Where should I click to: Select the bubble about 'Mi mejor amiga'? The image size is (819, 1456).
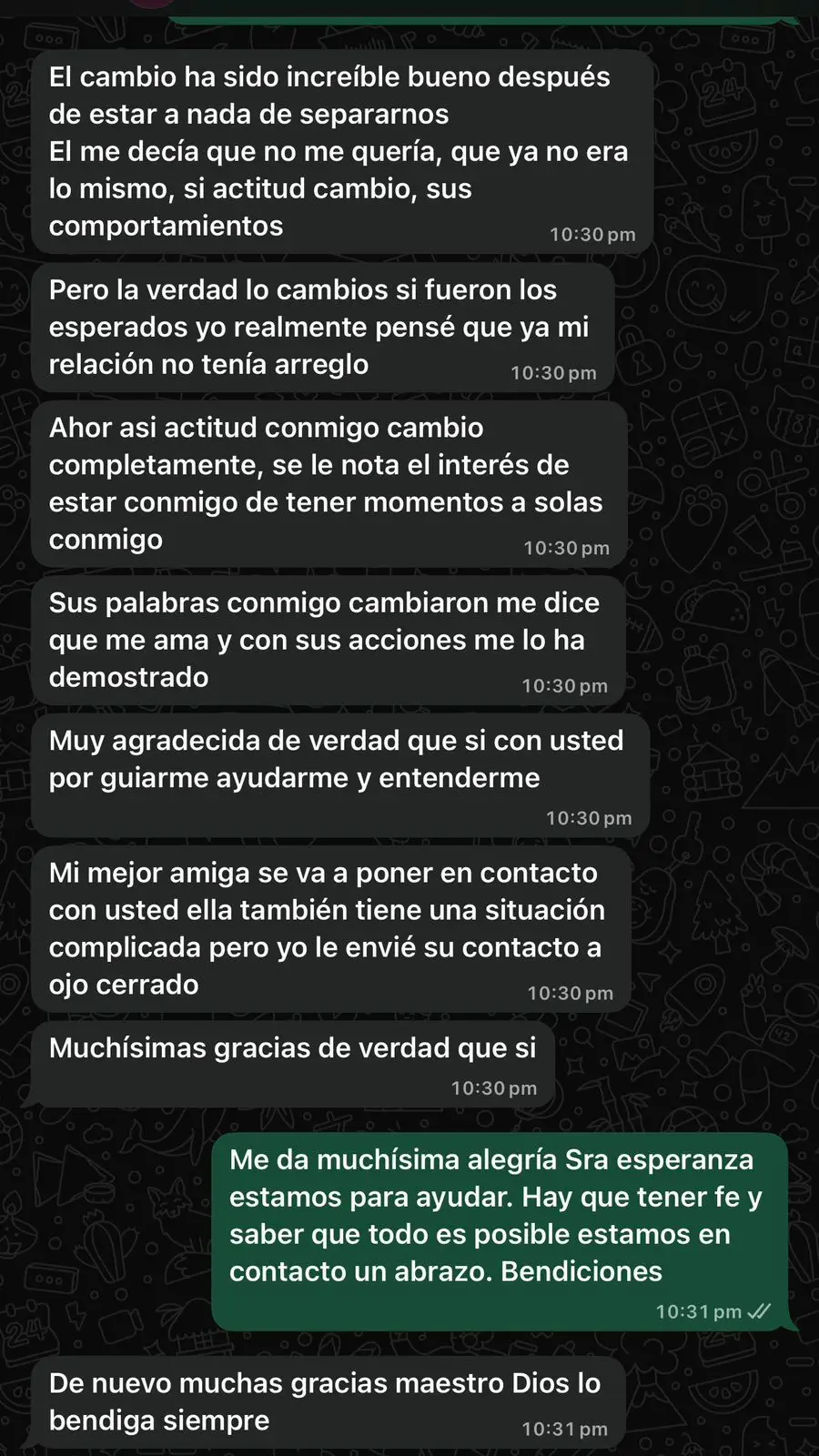tap(332, 928)
